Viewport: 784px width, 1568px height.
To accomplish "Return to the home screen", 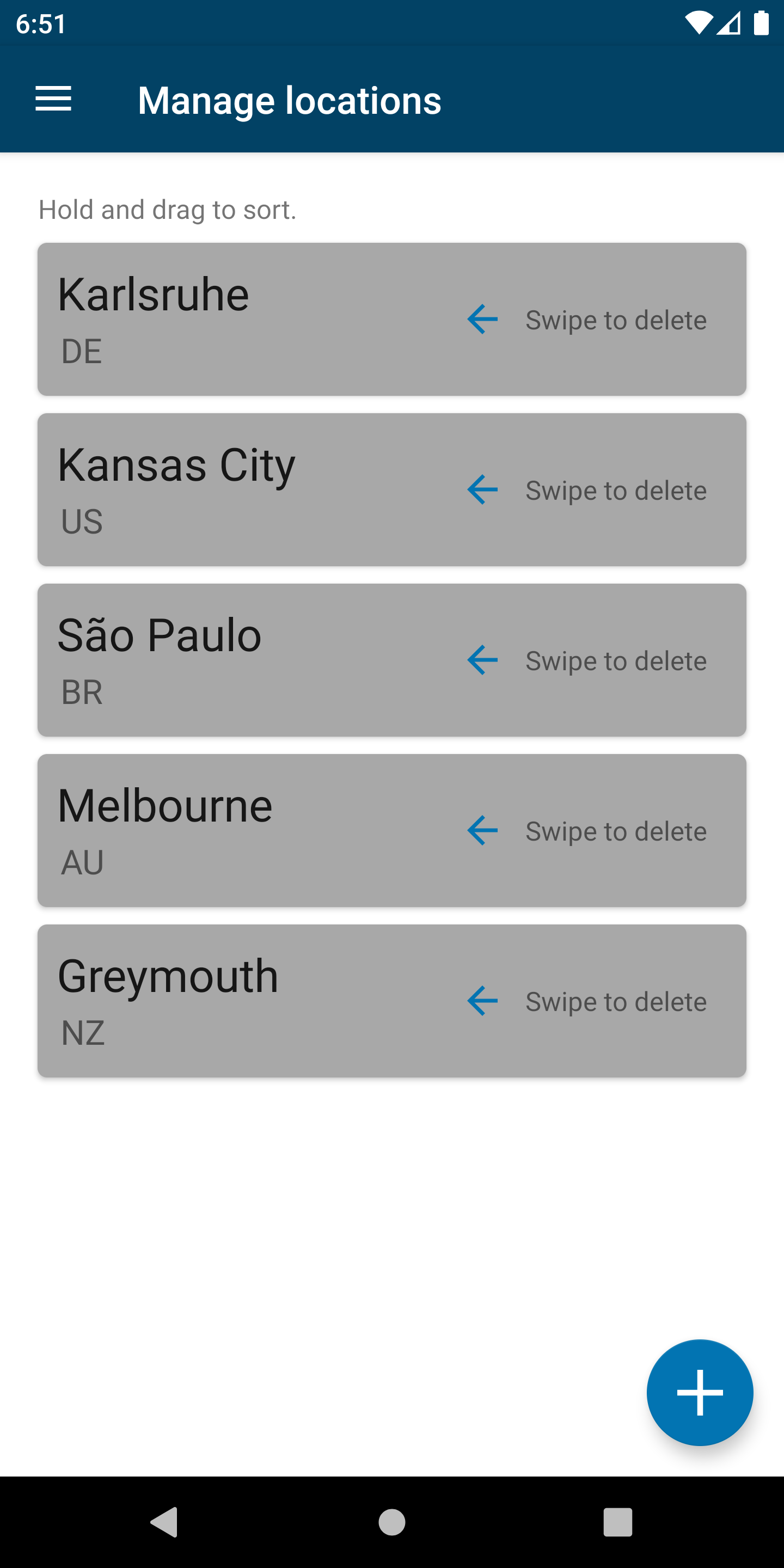I will [391, 1522].
